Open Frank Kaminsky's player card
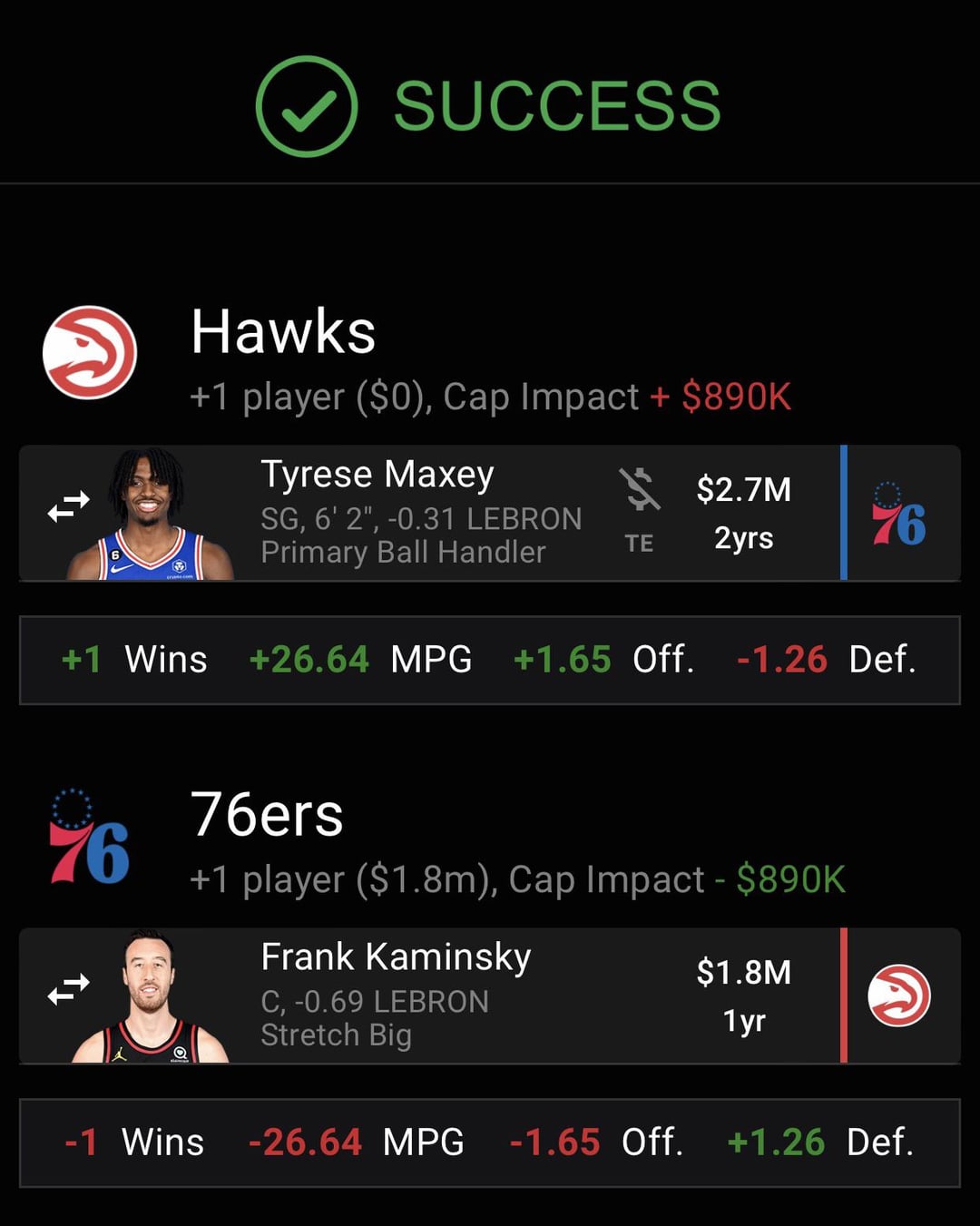 pos(395,958)
